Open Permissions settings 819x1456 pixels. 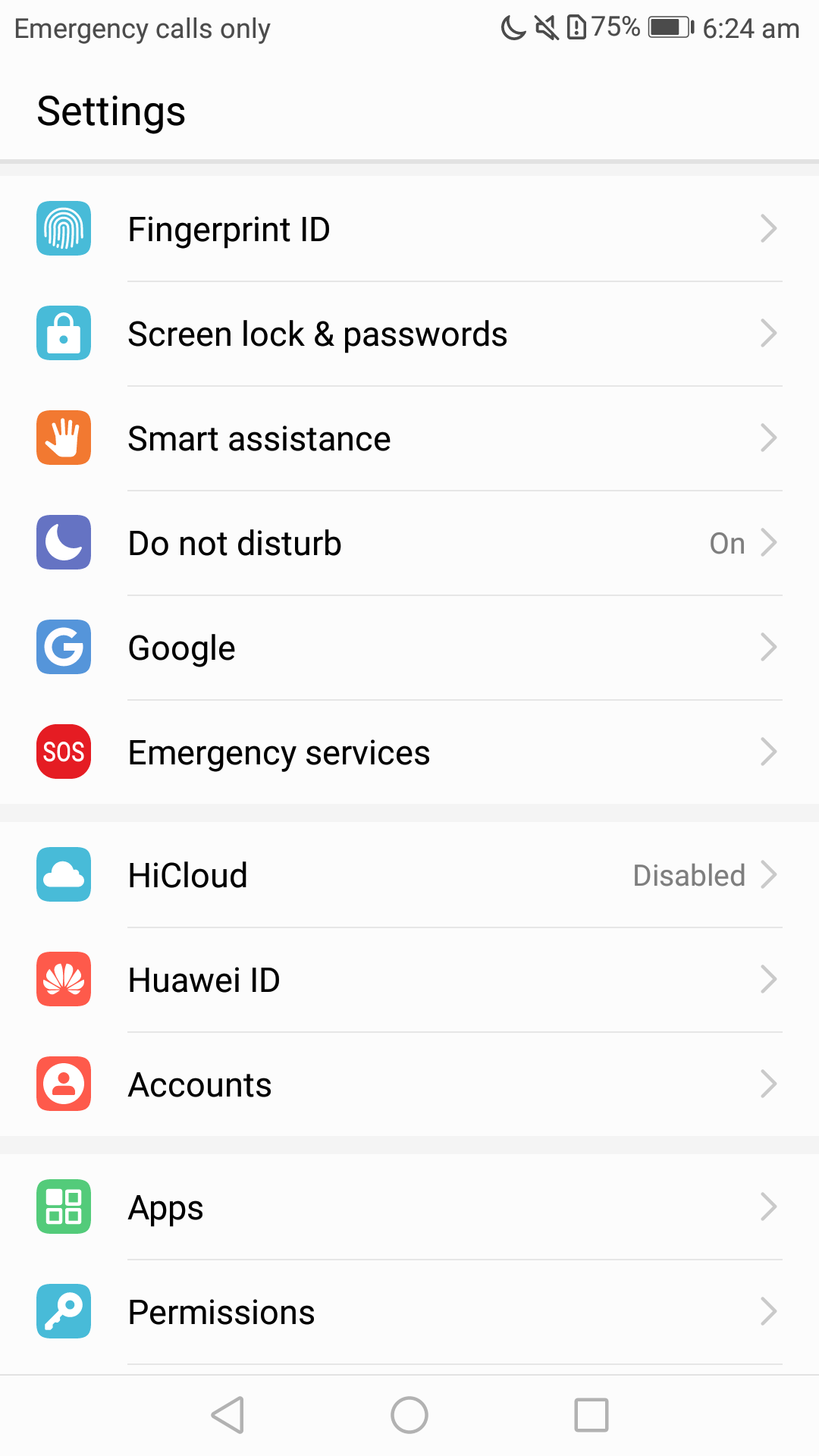[409, 1312]
